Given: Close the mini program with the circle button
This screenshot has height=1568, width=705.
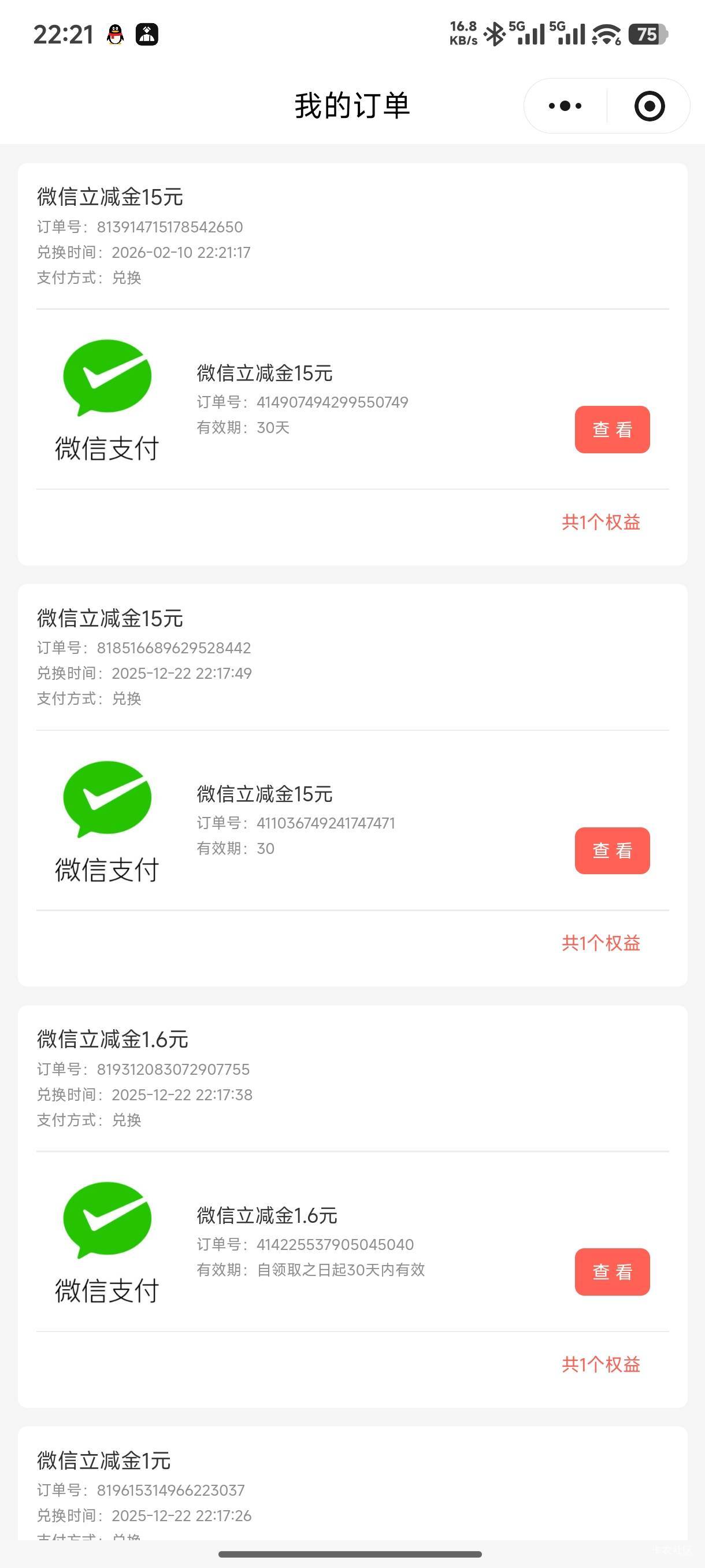Looking at the screenshot, I should (649, 106).
